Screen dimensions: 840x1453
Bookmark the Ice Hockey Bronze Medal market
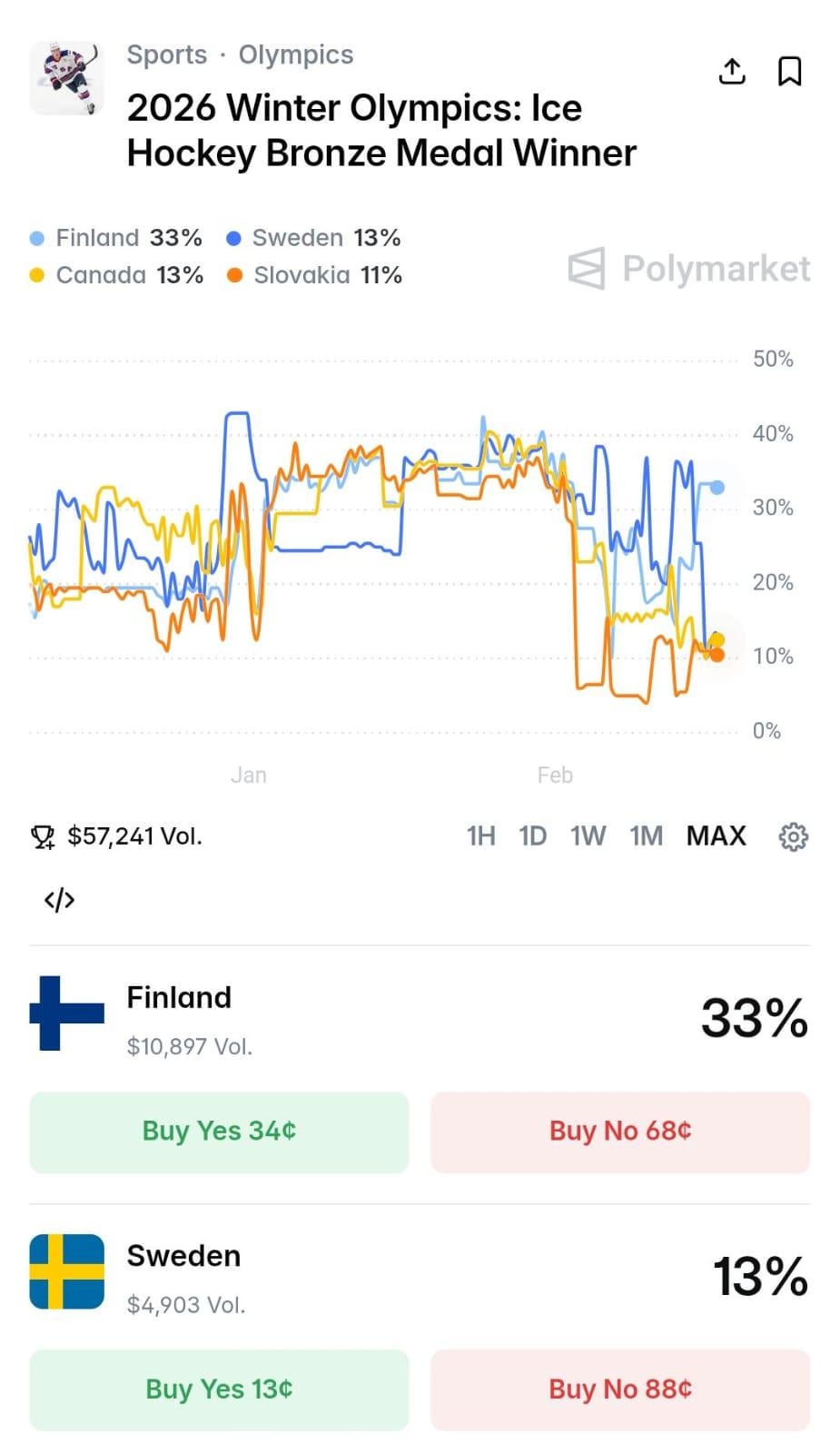coord(789,71)
